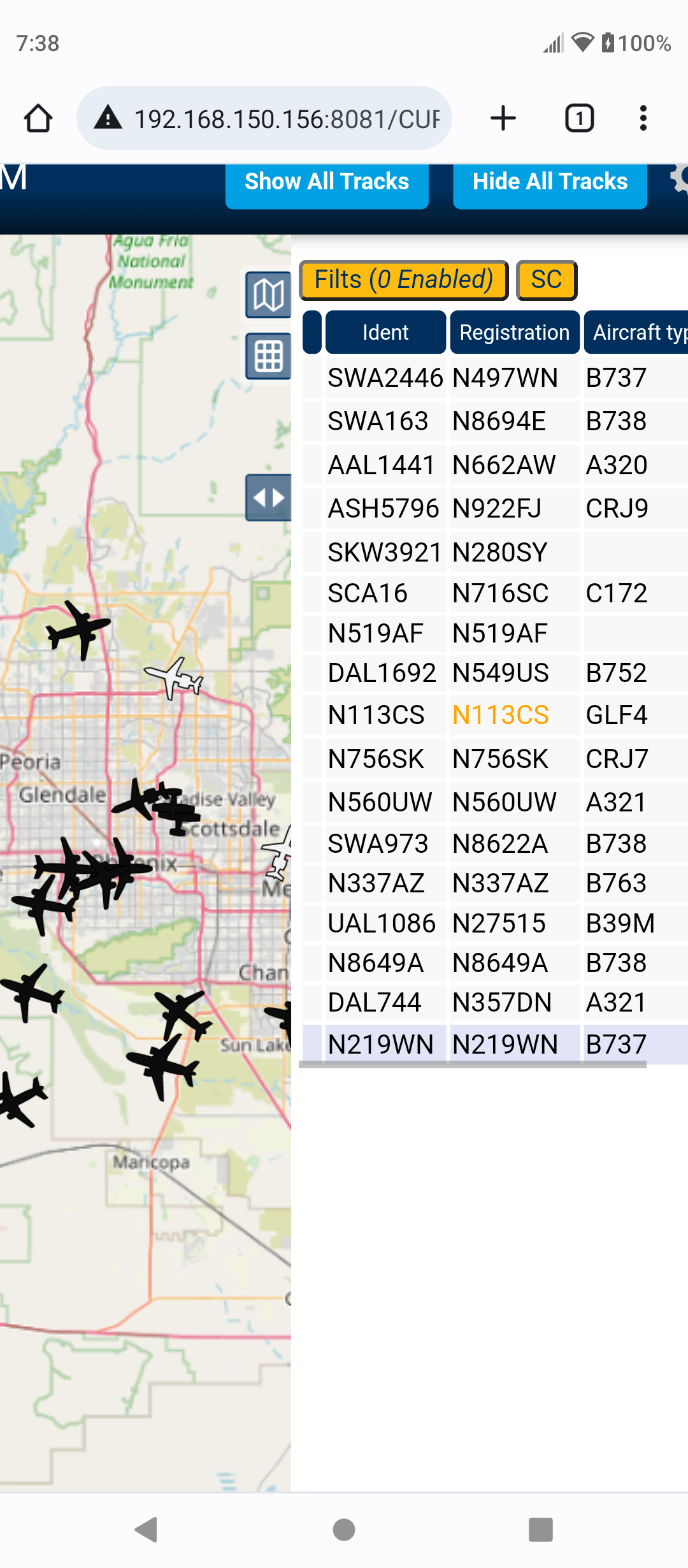The height and width of the screenshot is (1568, 688).
Task: Select the N219WN row
Action: (x=495, y=1045)
